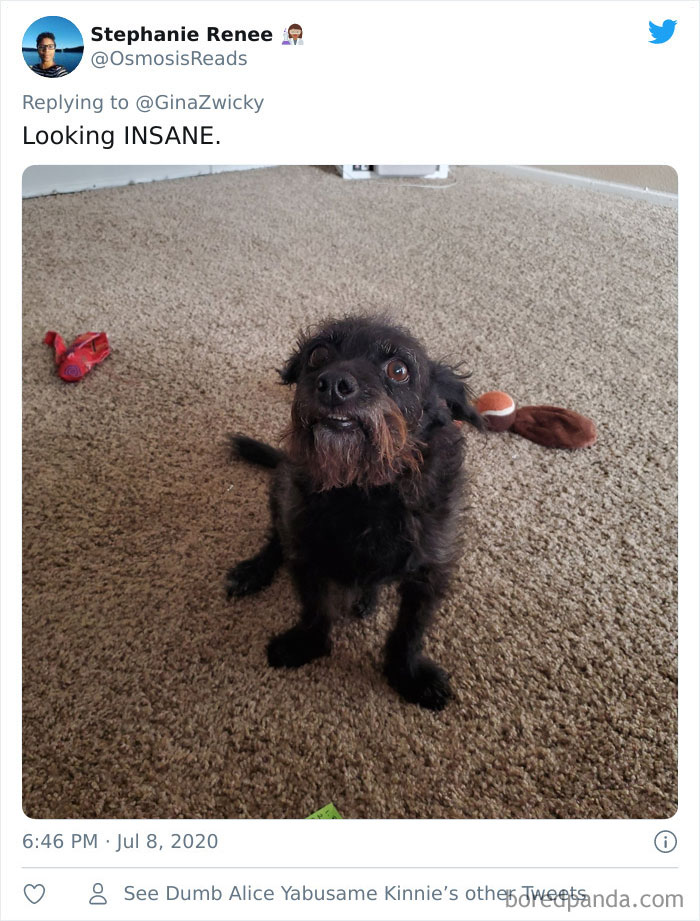Open the @OsmosisReads handle link
Screen dimensions: 700x921
tap(168, 59)
